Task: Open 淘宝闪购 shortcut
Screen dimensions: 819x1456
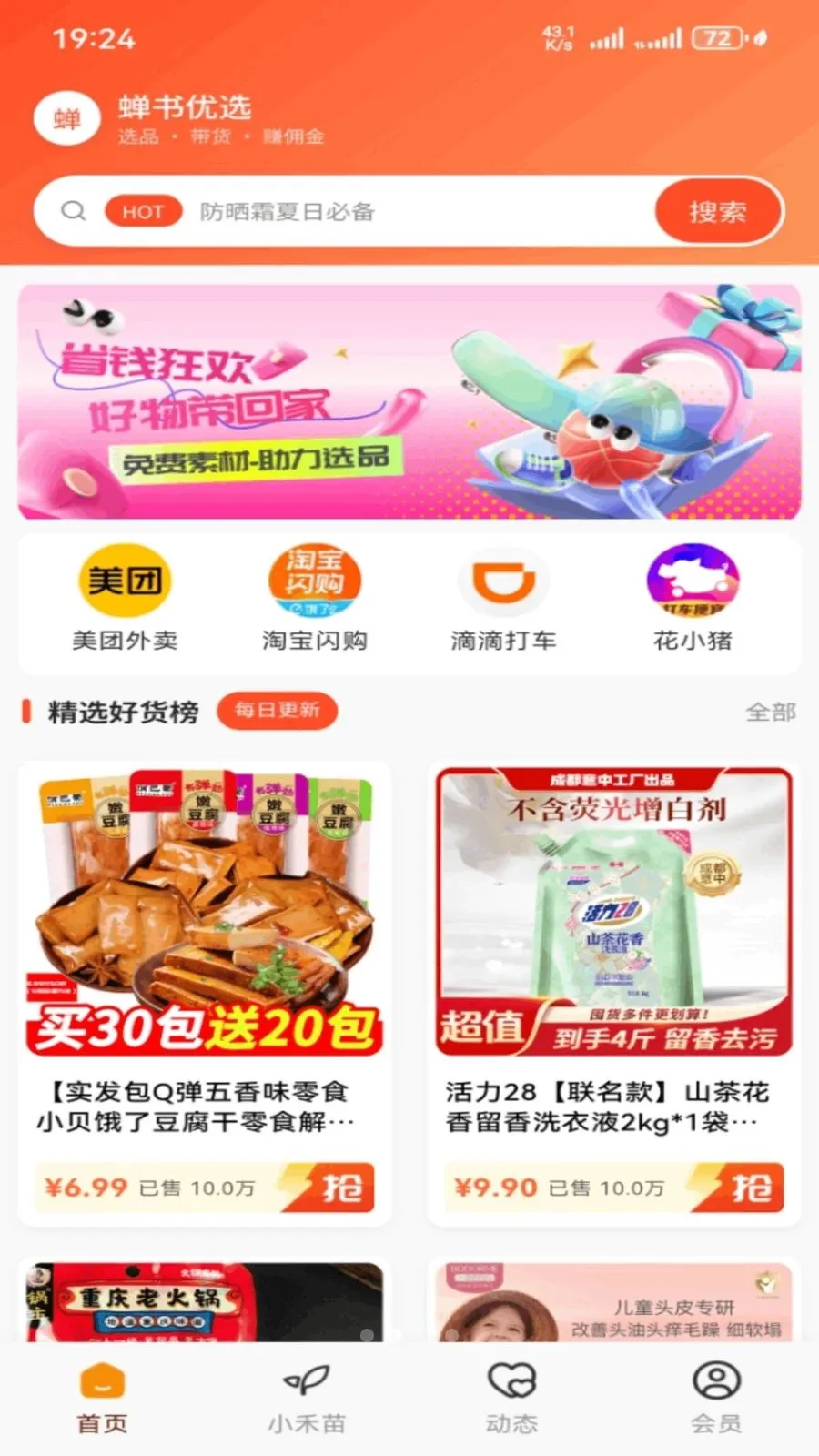Action: [314, 598]
